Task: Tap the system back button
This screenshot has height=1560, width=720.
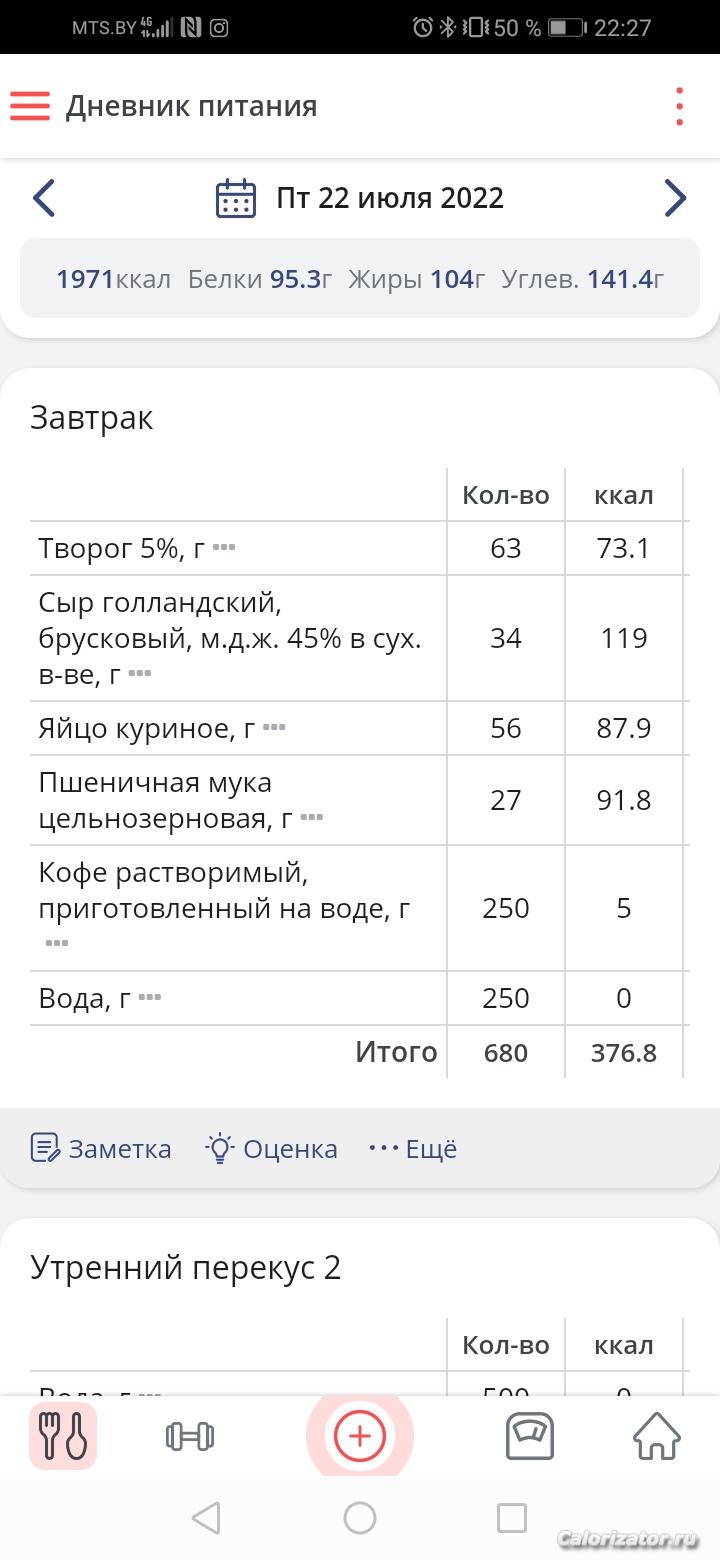Action: click(206, 1518)
